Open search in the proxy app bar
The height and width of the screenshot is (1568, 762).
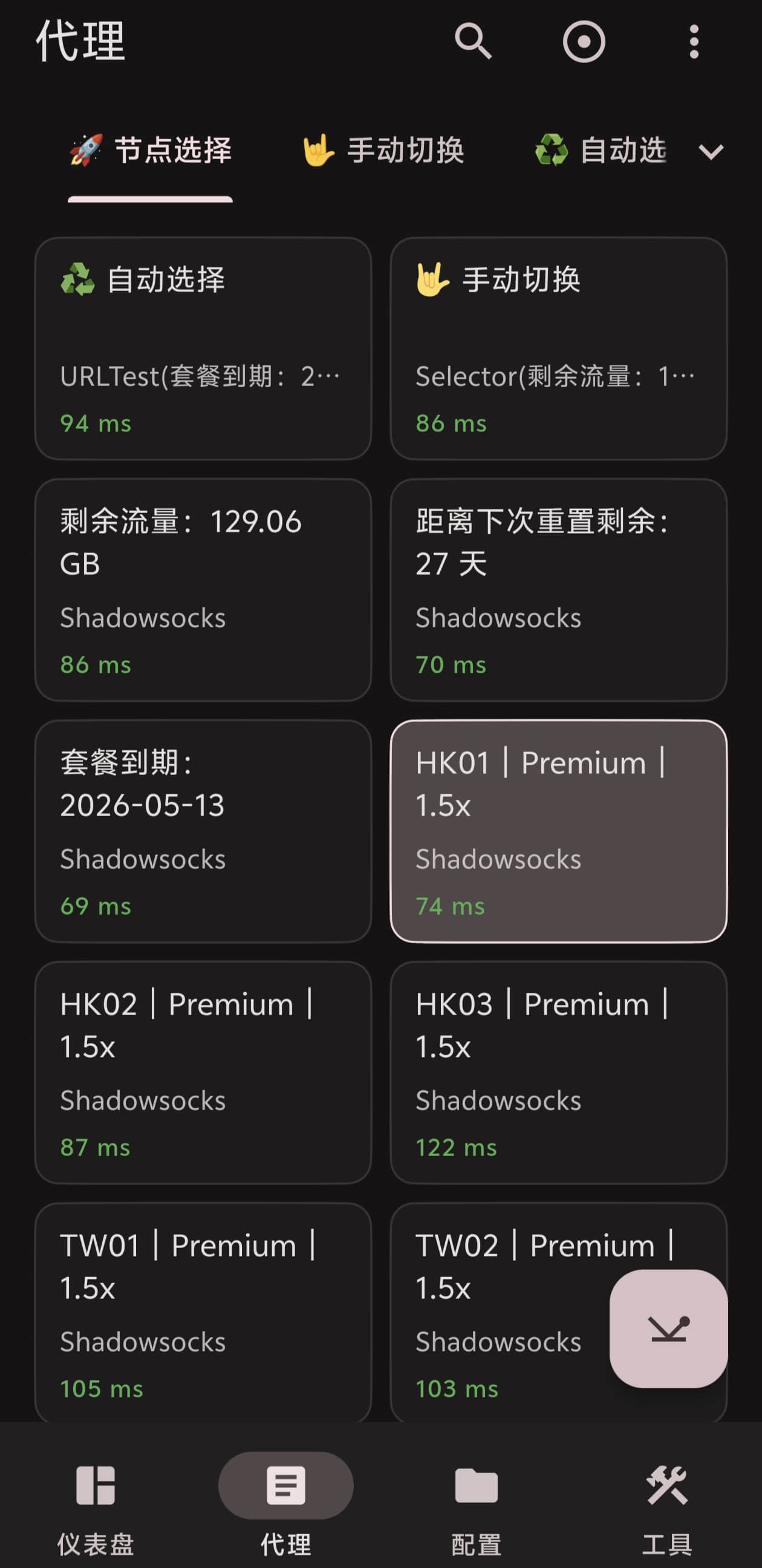[473, 41]
